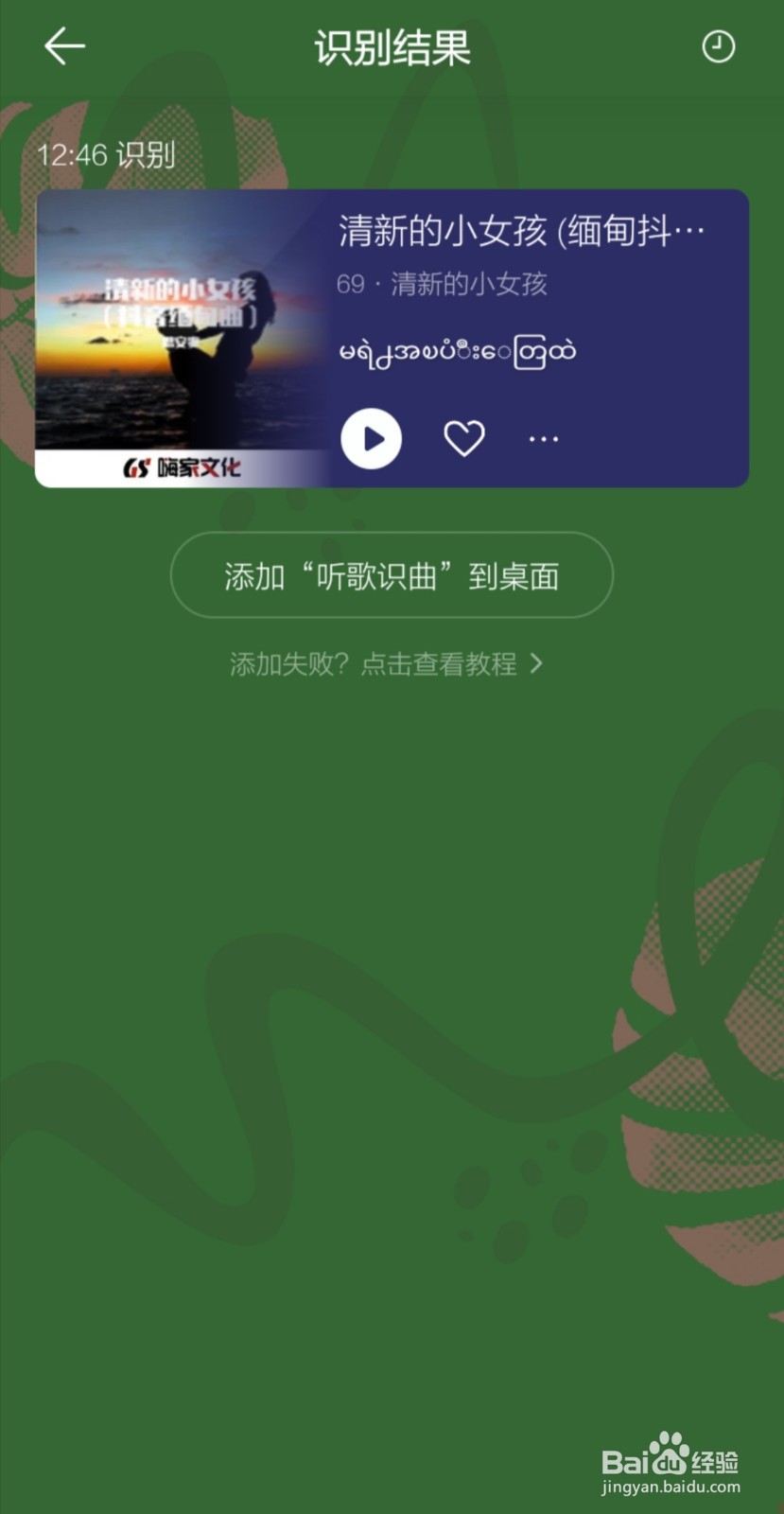Image resolution: width=784 pixels, height=1514 pixels.
Task: Open the recognition history via clock icon
Action: click(719, 45)
